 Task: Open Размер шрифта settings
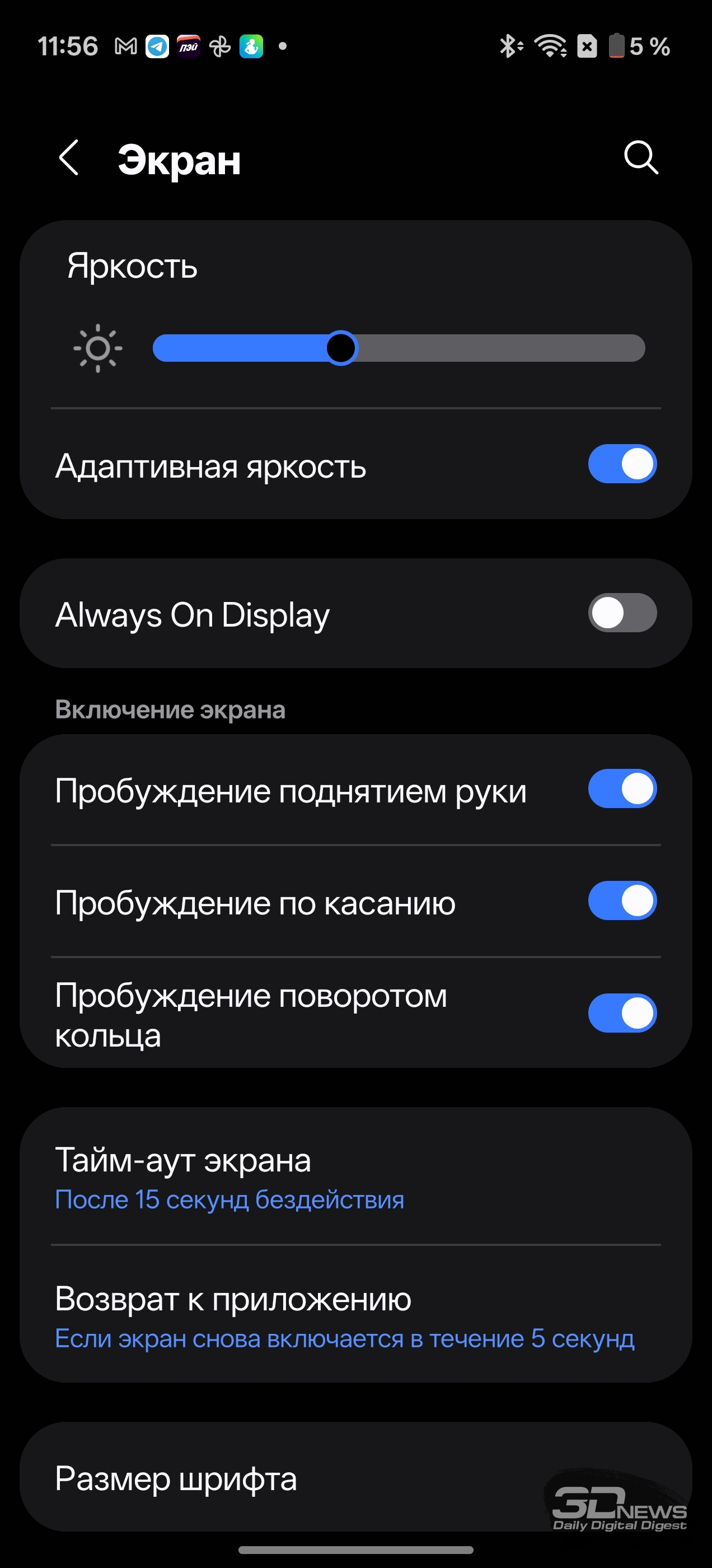point(355,1478)
